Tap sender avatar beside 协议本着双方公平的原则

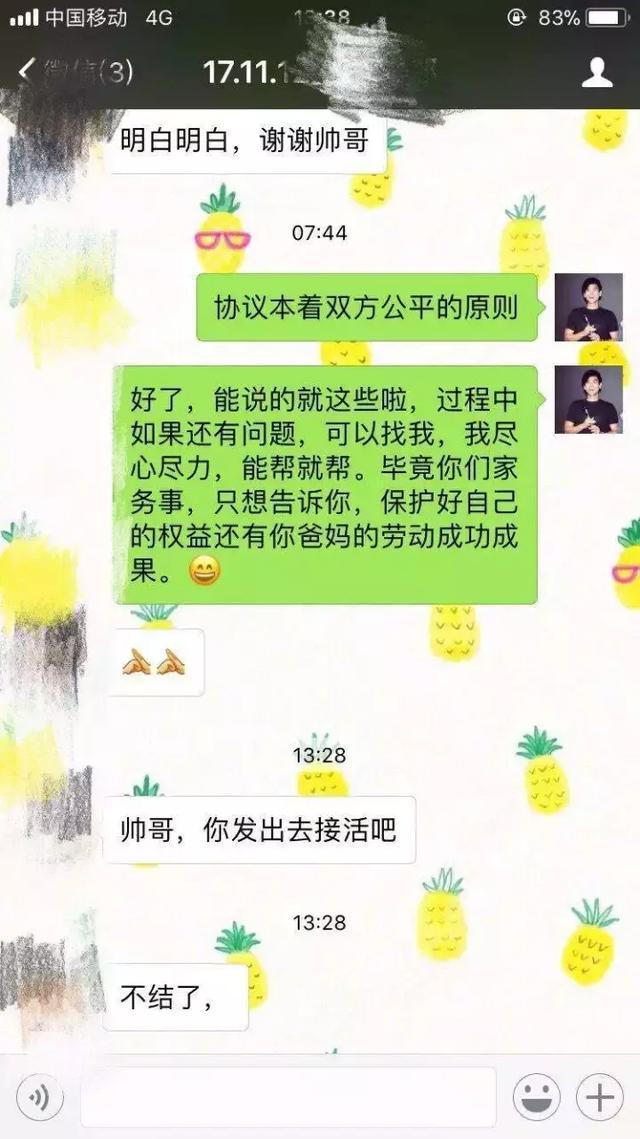click(x=589, y=307)
